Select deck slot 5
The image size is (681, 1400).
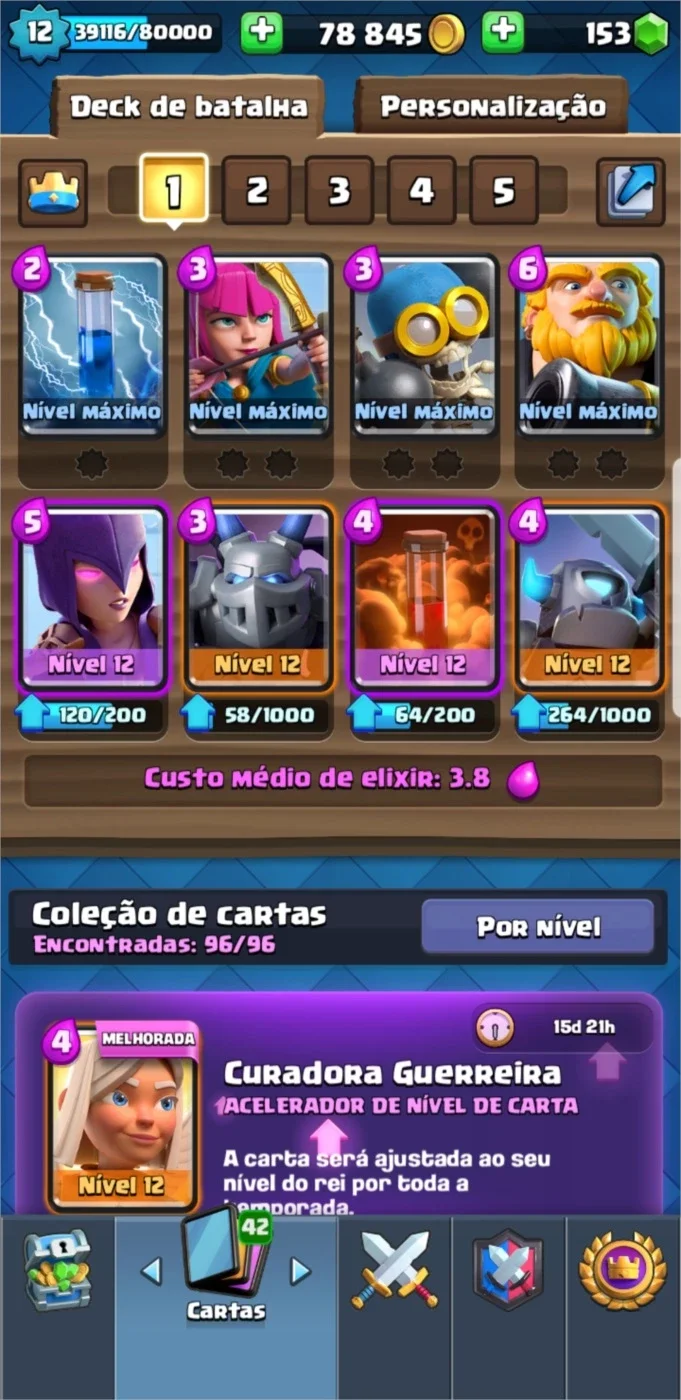(x=503, y=190)
